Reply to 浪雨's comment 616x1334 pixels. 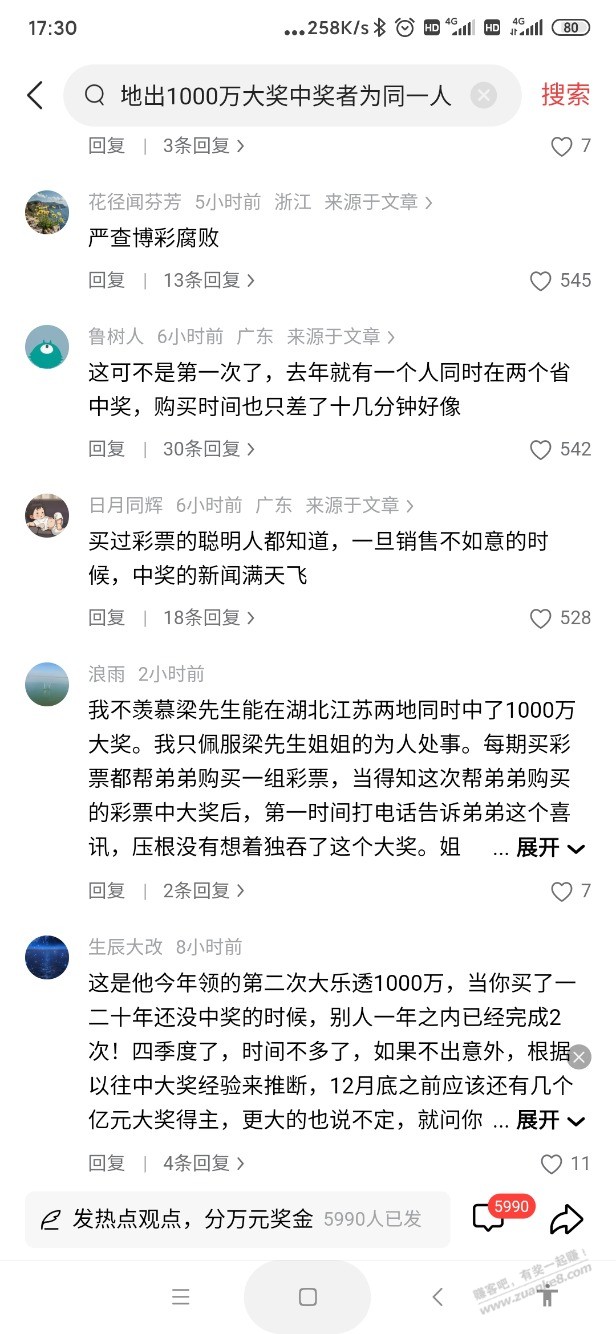(x=107, y=891)
